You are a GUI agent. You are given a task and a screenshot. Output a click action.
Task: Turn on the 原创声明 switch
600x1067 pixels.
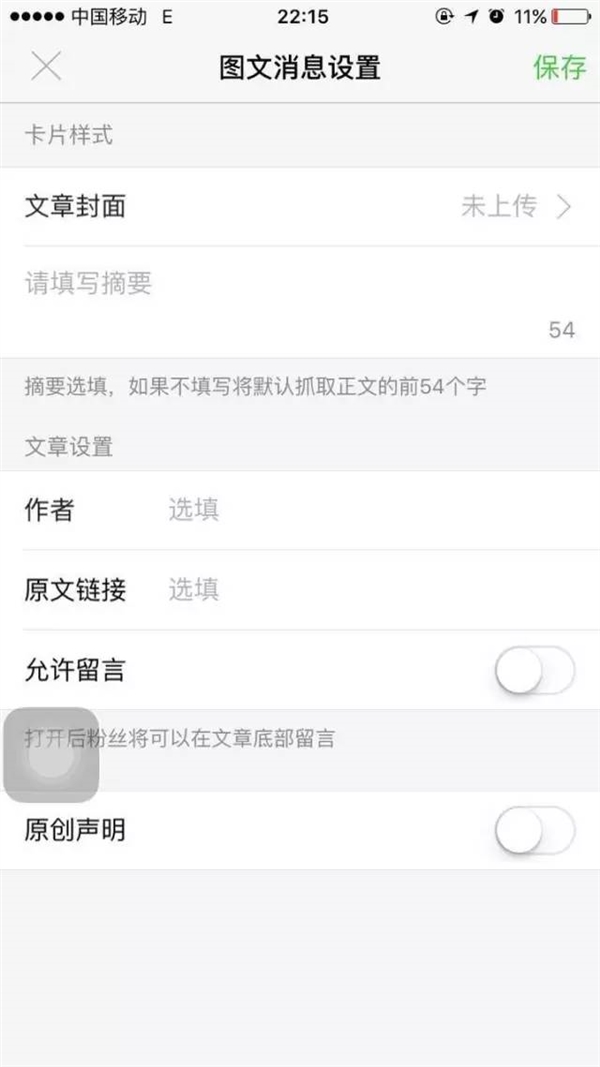[x=534, y=830]
